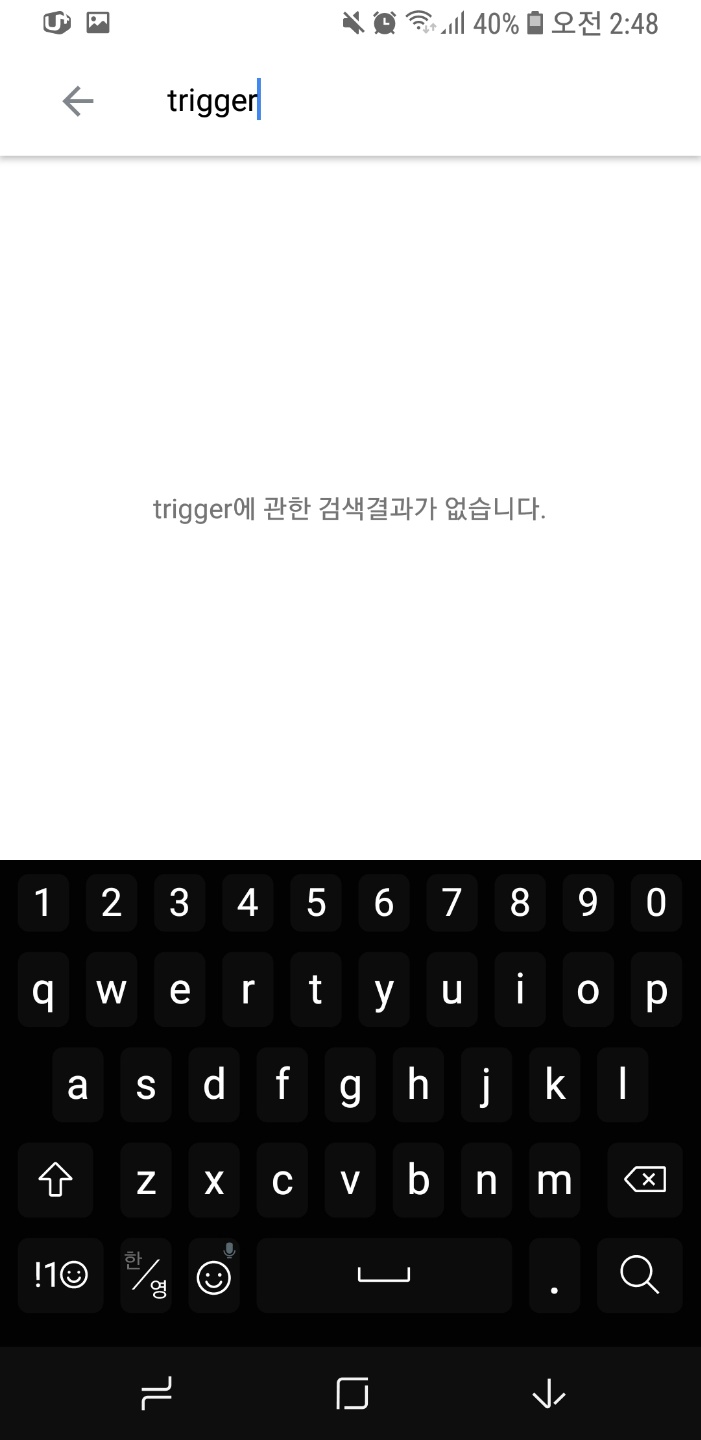Viewport: 701px width, 1440px height.
Task: Hide the keyboard using the down arrow
Action: pos(549,1393)
